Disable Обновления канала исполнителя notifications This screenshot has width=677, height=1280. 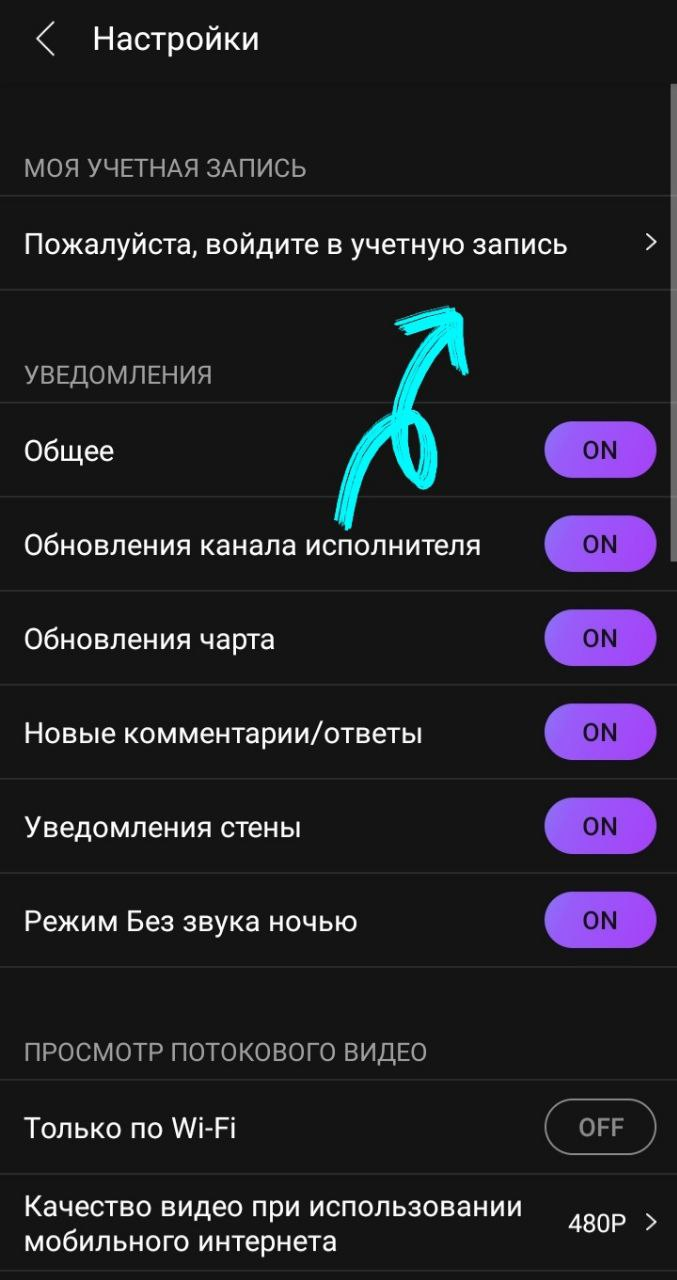coord(600,544)
